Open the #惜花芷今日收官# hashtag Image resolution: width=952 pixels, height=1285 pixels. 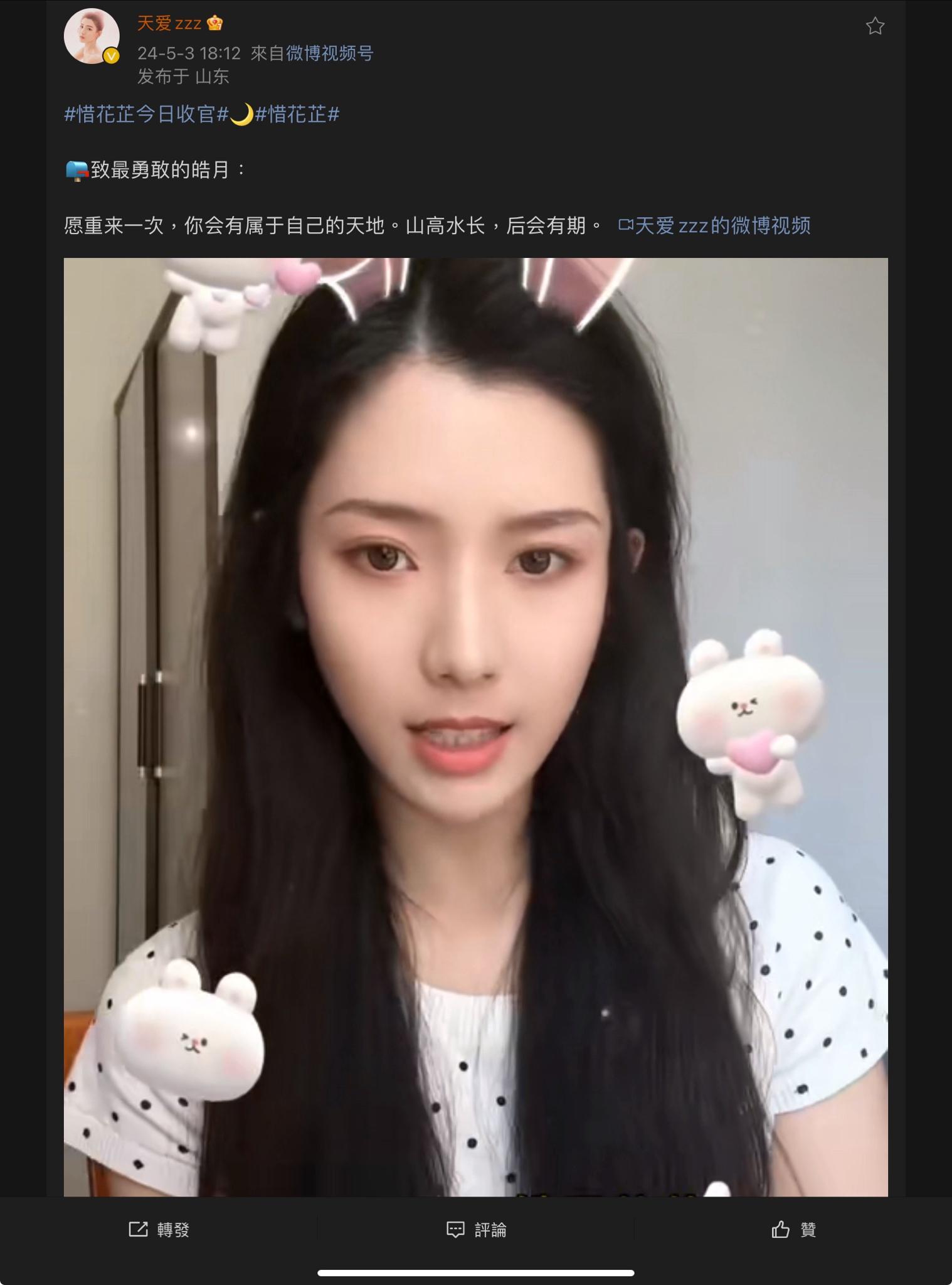tap(146, 114)
